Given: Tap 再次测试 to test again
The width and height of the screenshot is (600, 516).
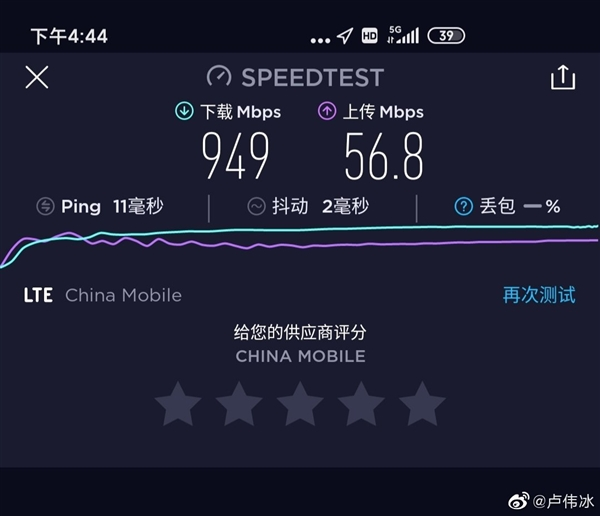Looking at the screenshot, I should (x=539, y=295).
